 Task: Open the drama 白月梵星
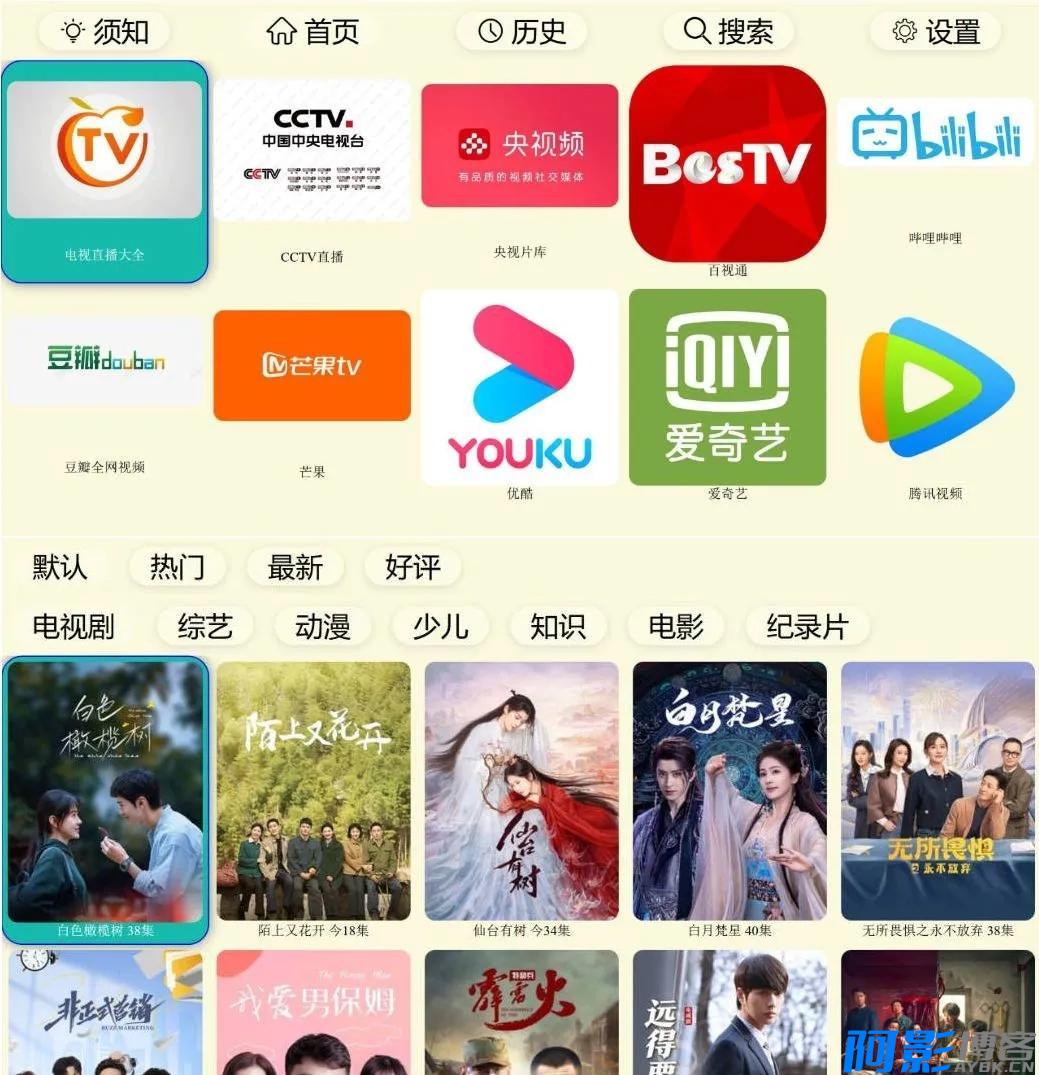pos(729,791)
